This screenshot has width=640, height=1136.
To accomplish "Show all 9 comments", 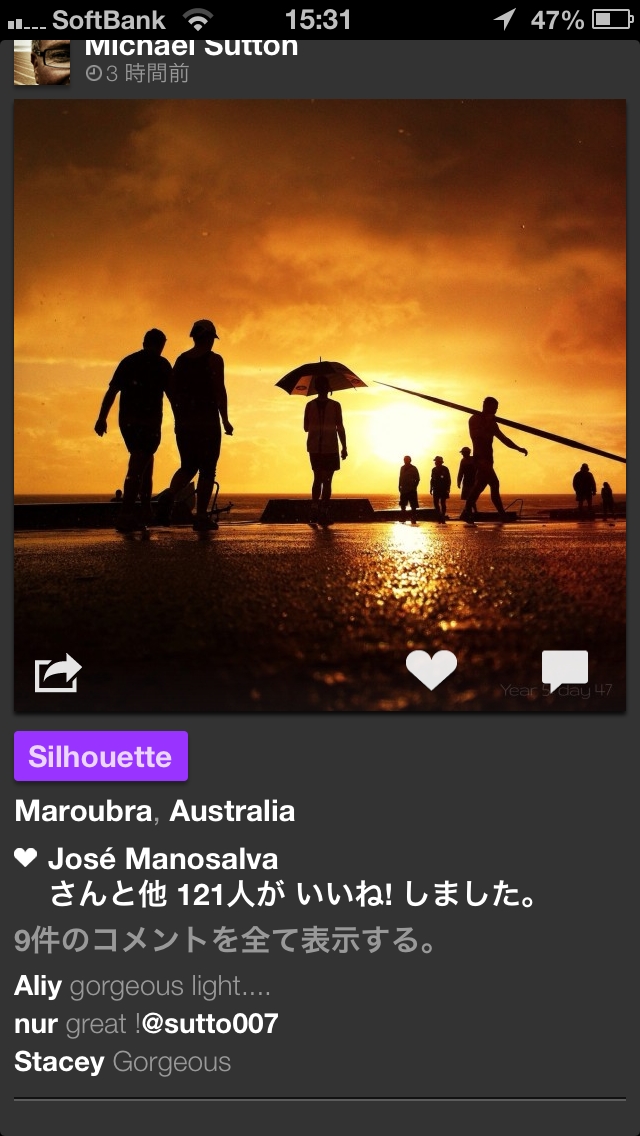I will (225, 940).
